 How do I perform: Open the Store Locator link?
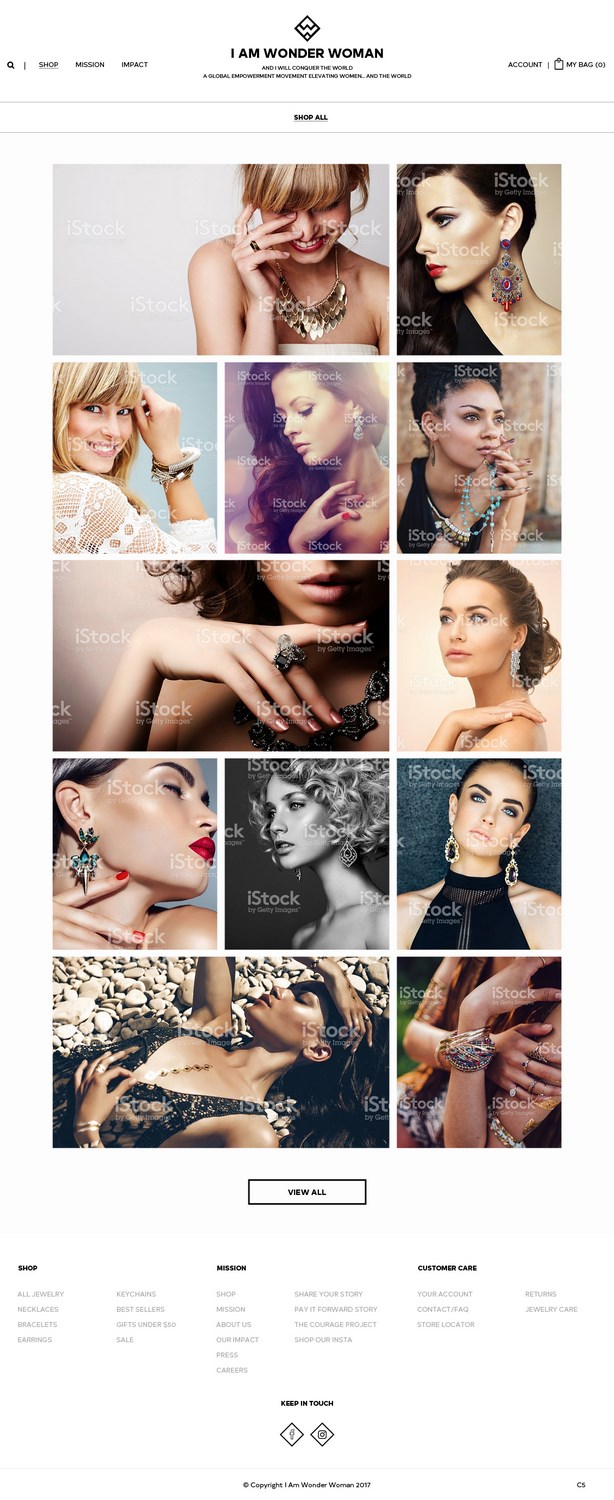point(446,1324)
